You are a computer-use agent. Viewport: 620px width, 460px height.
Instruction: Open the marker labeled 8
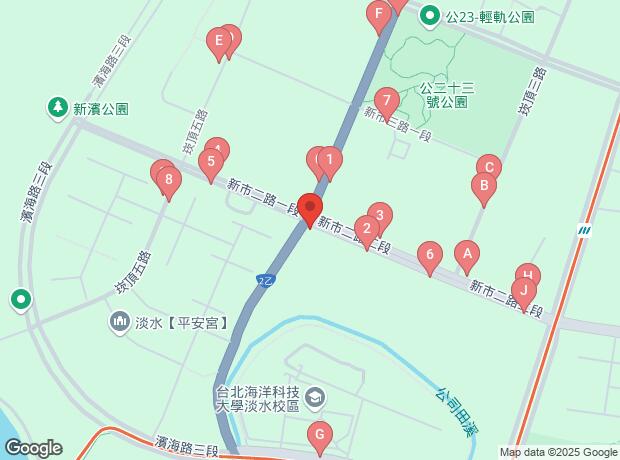(x=168, y=182)
